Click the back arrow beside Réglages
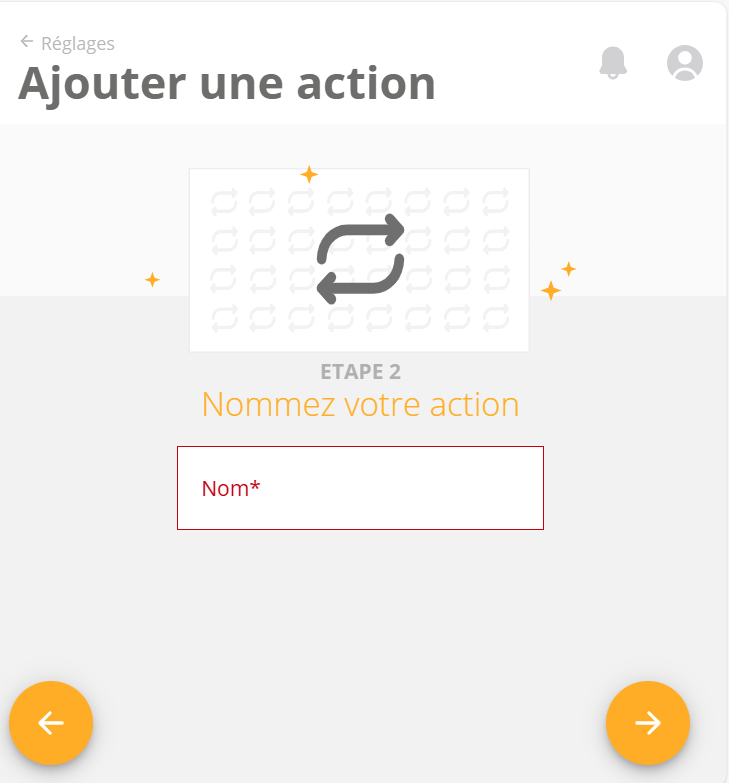Viewport: 729px width, 783px height. point(24,41)
